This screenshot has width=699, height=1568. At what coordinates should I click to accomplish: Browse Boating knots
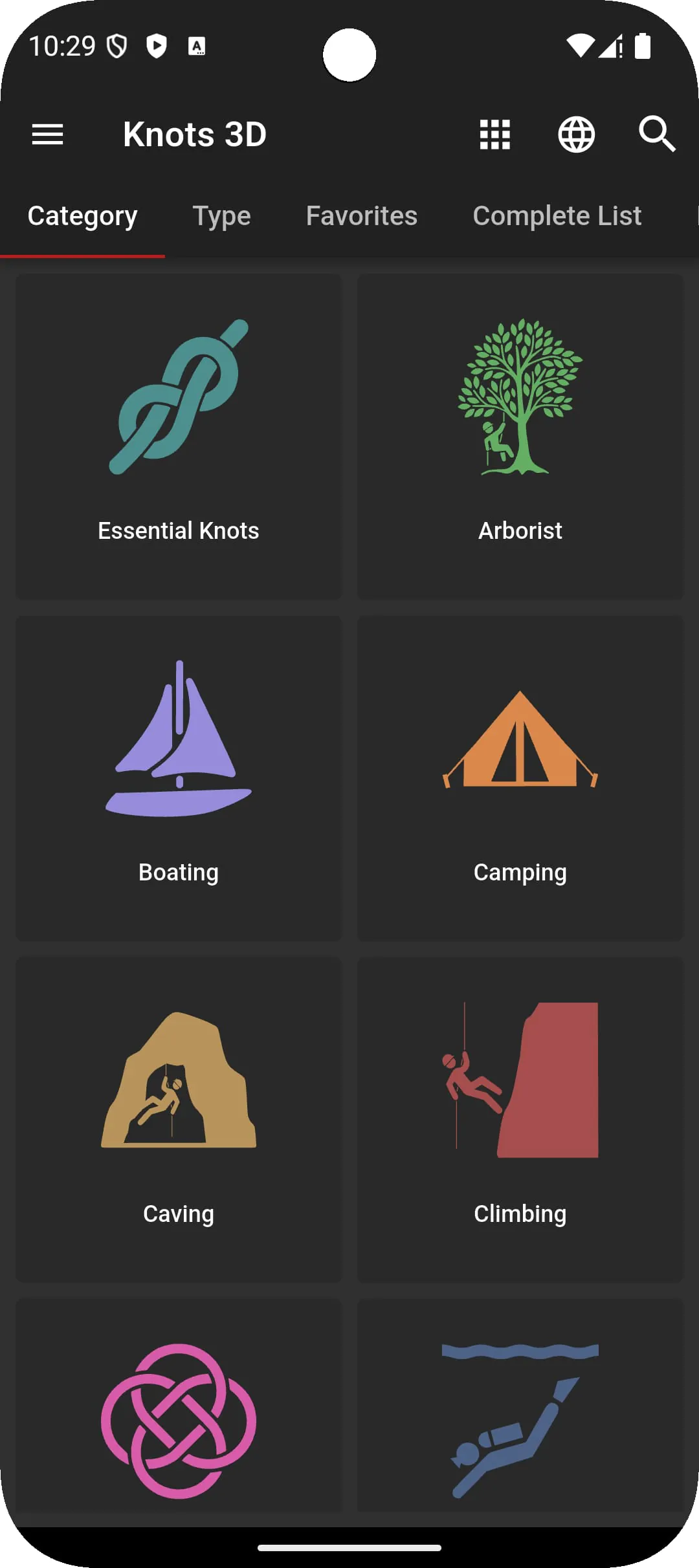[179, 778]
